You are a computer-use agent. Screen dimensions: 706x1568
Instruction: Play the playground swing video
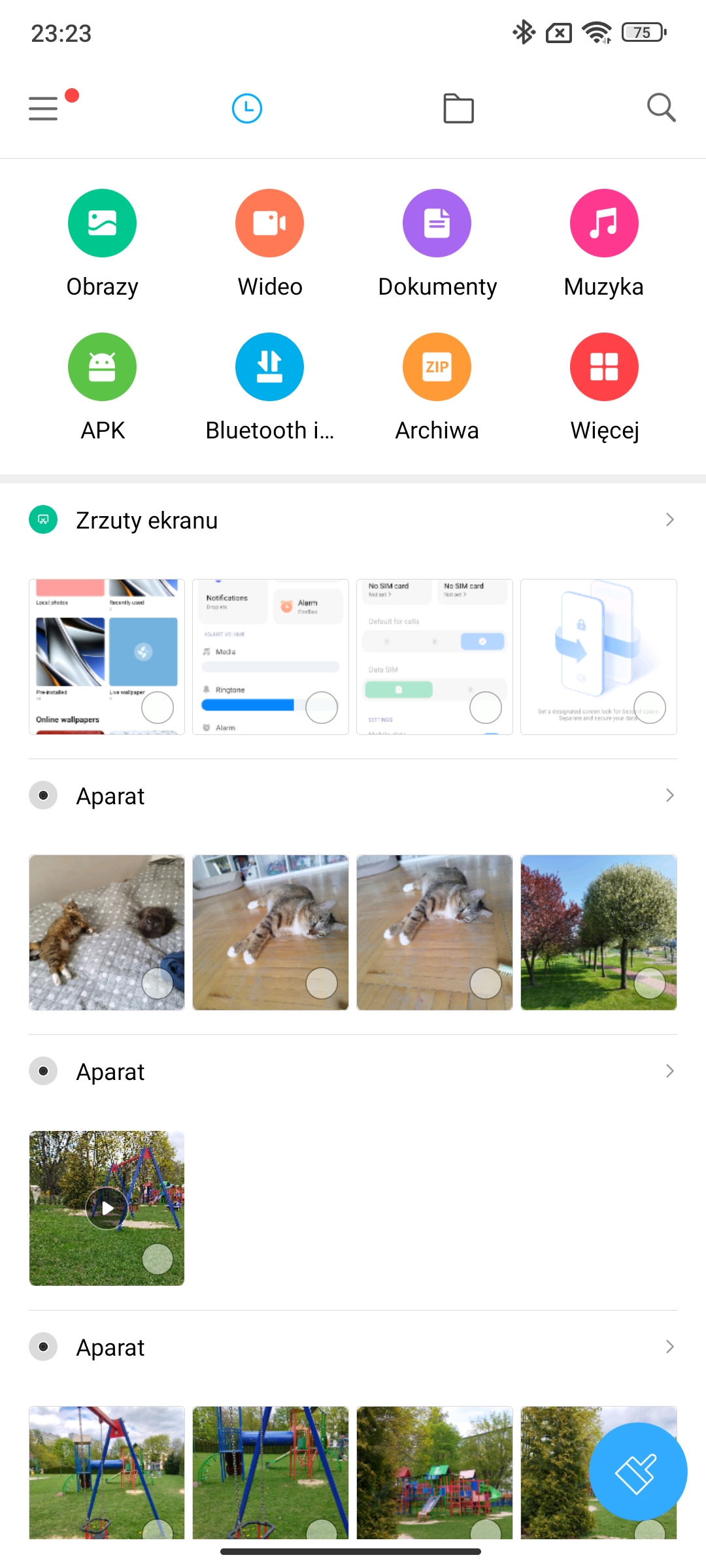point(107,1208)
